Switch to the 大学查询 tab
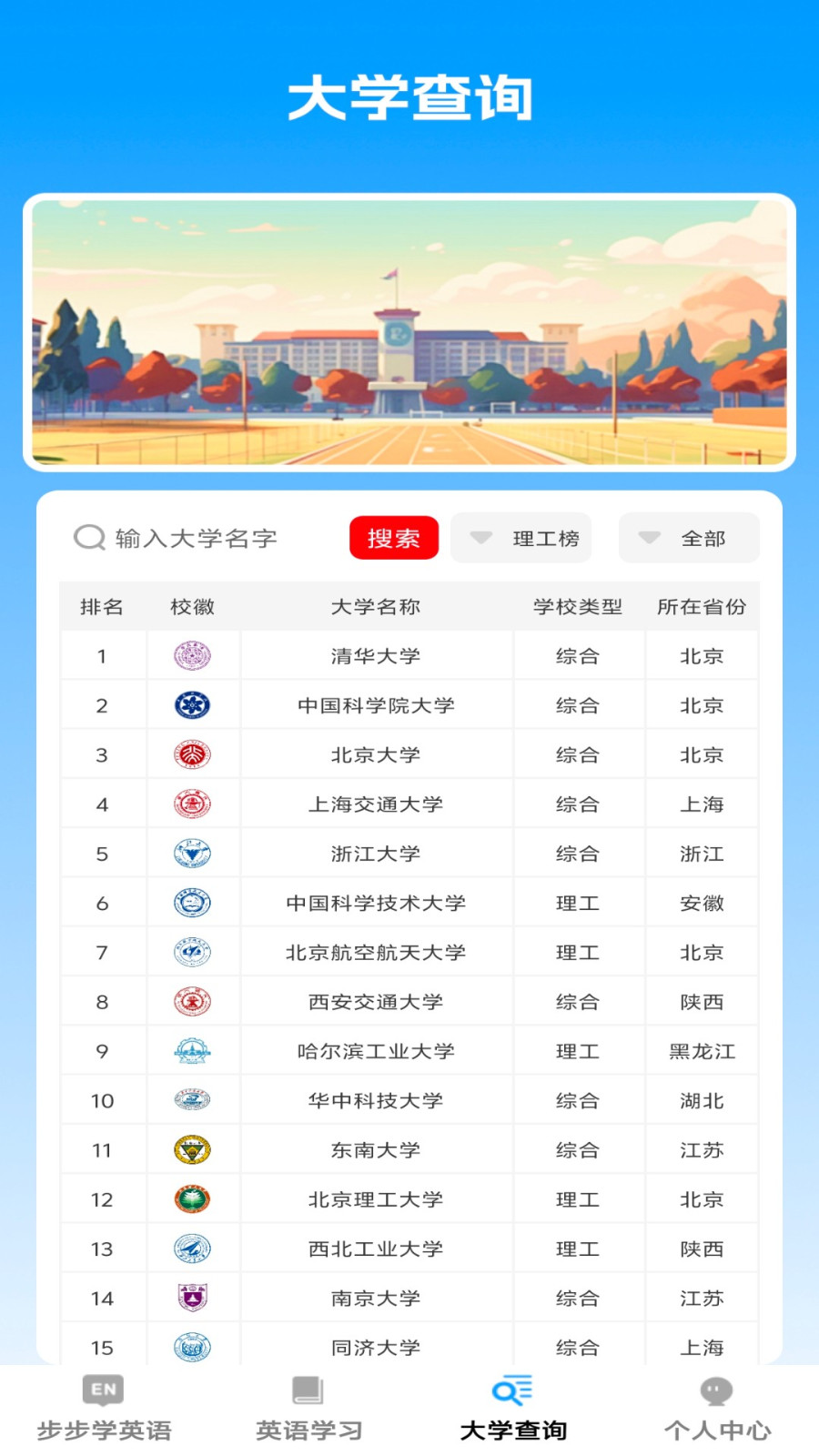The height and width of the screenshot is (1456, 819). [x=511, y=1406]
